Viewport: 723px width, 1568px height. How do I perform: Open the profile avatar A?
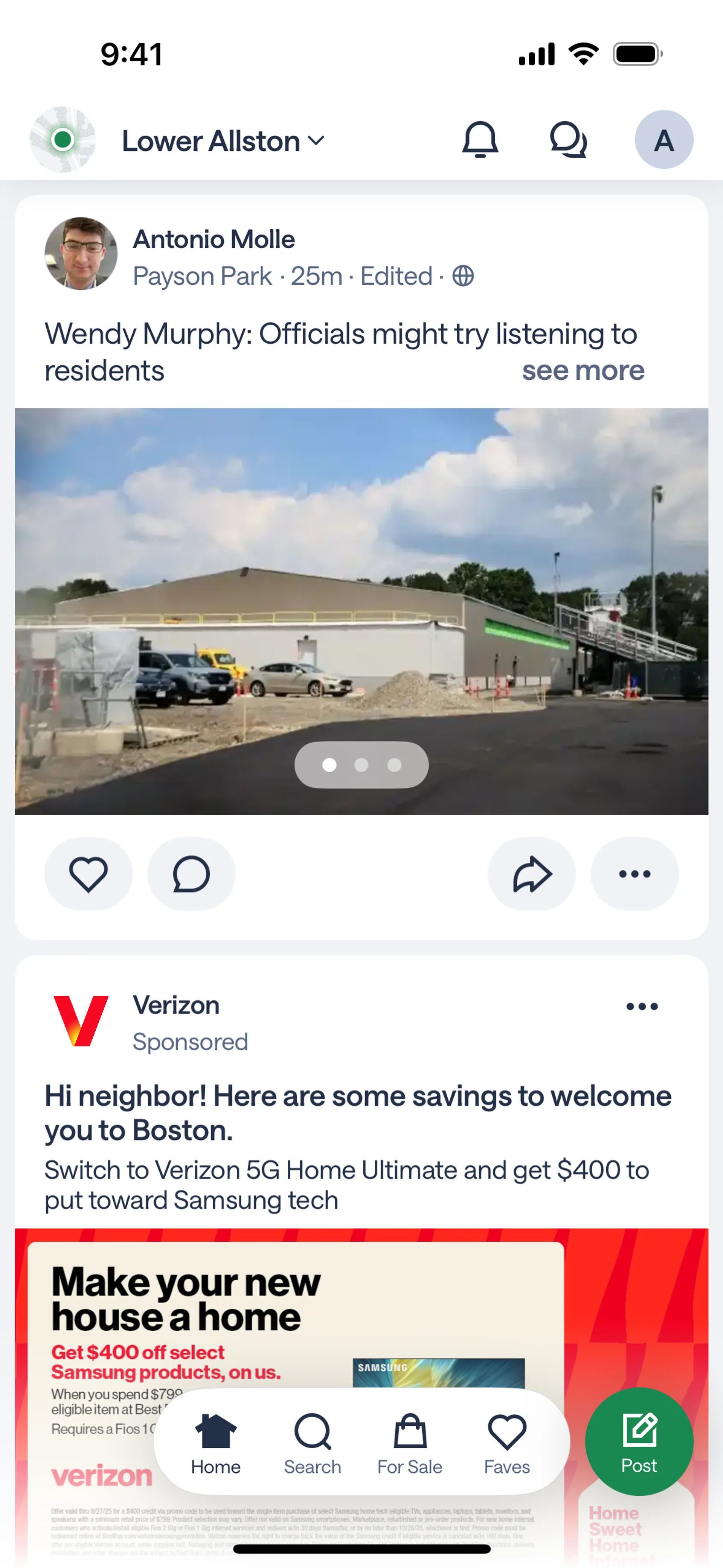pyautogui.click(x=664, y=140)
